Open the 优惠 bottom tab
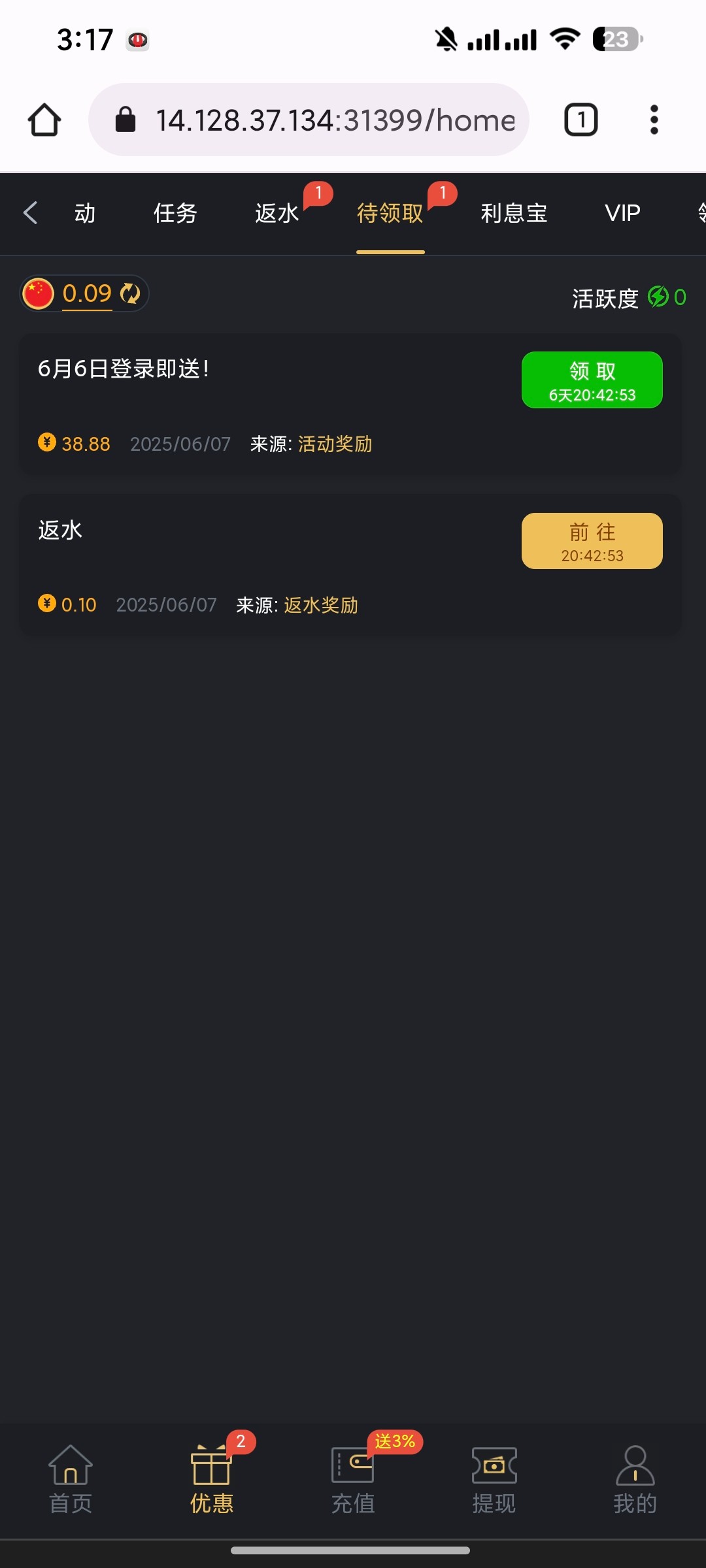 [212, 1479]
